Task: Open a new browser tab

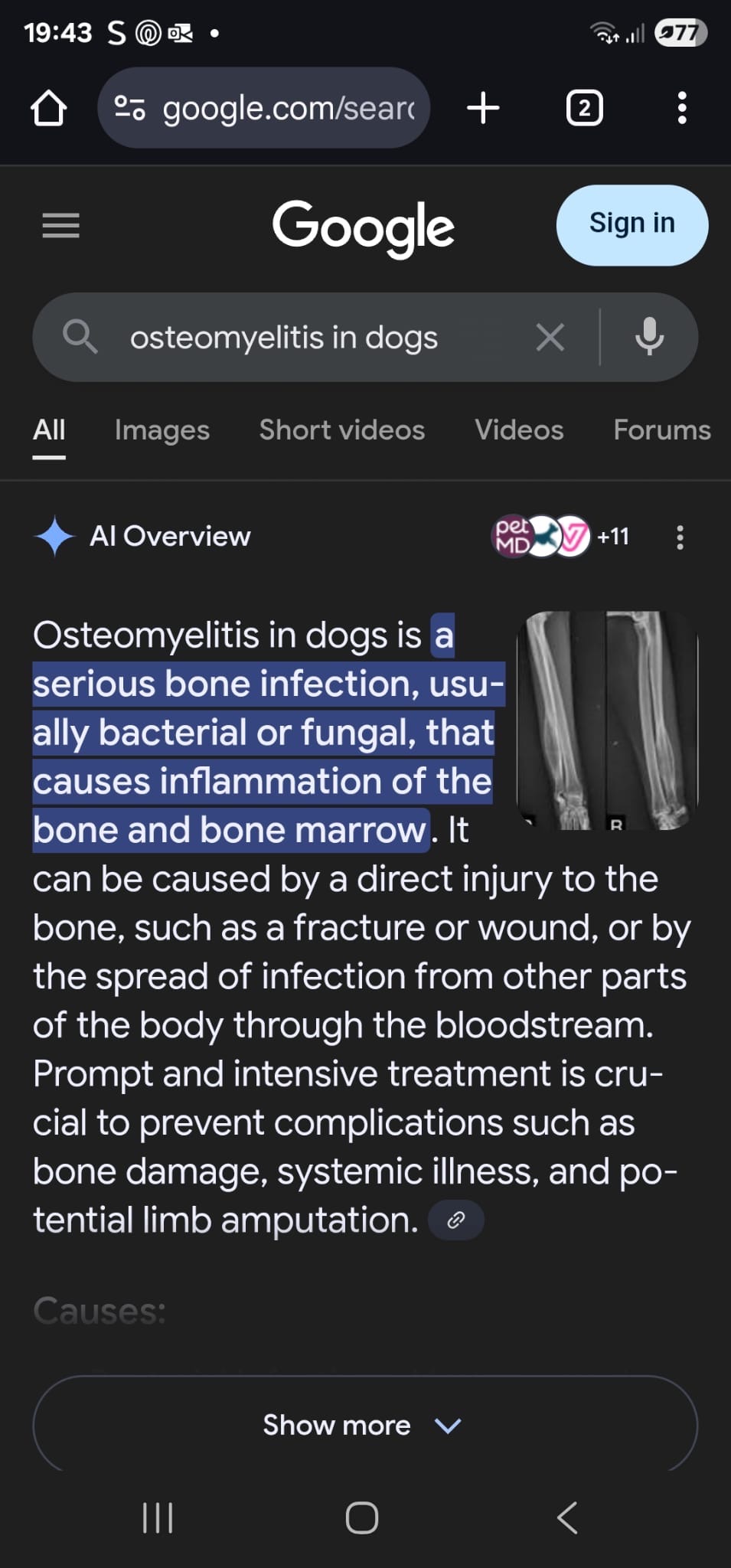Action: (x=483, y=108)
